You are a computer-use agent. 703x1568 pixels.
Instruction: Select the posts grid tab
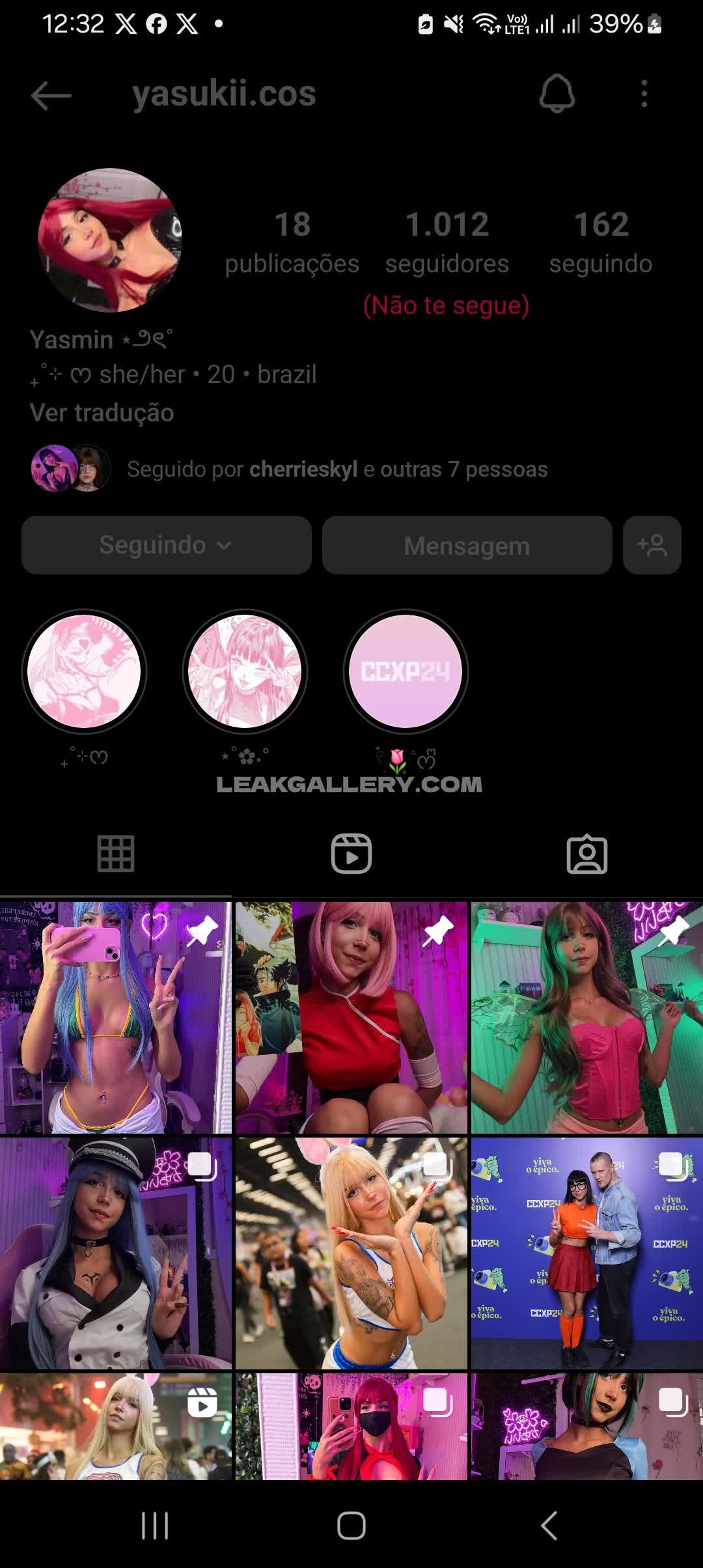116,854
